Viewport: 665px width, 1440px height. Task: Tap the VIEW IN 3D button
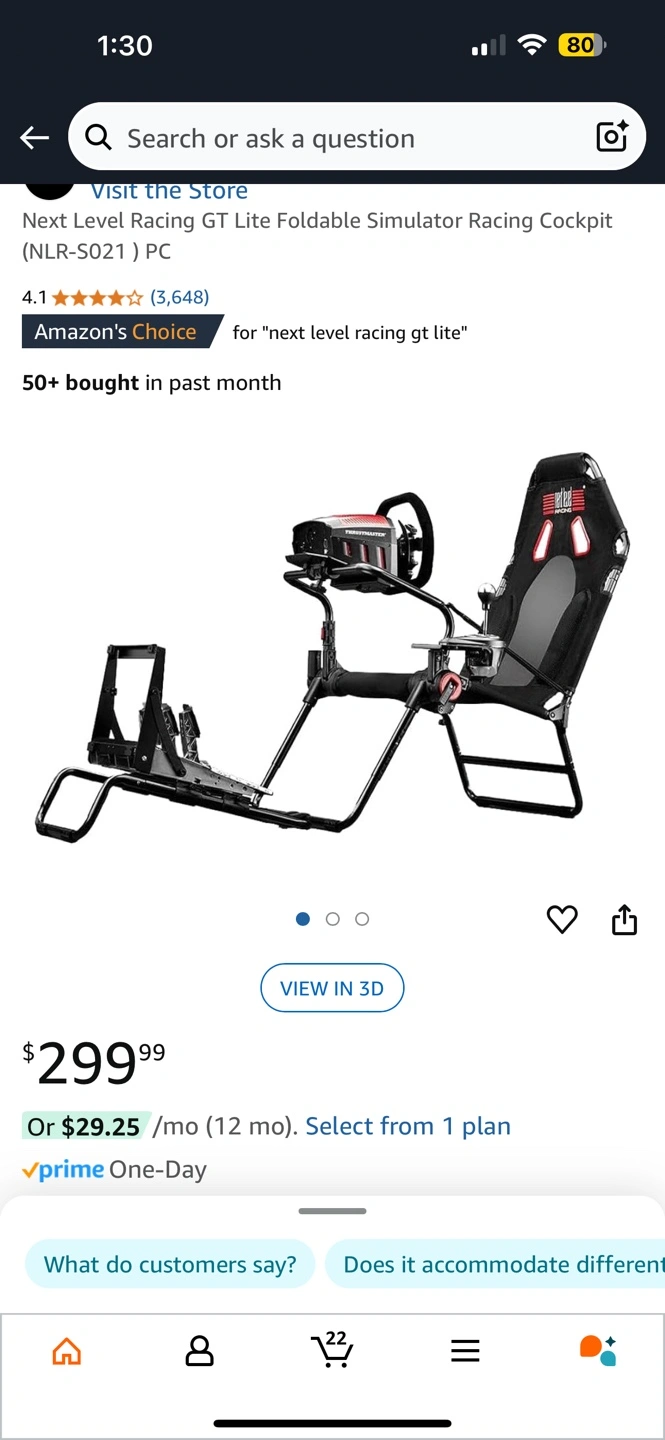tap(332, 988)
